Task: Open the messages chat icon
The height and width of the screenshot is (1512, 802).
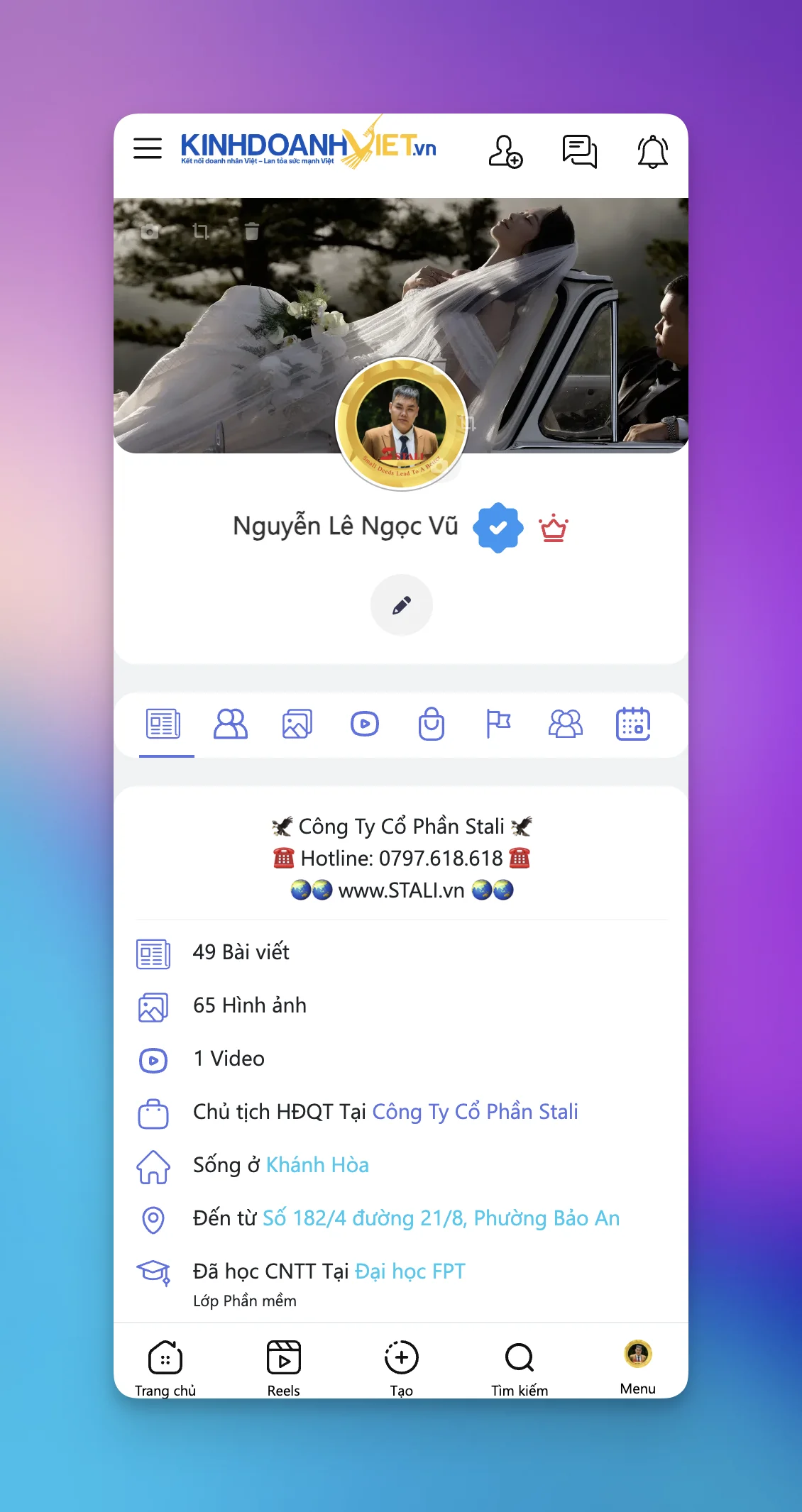Action: pos(579,151)
